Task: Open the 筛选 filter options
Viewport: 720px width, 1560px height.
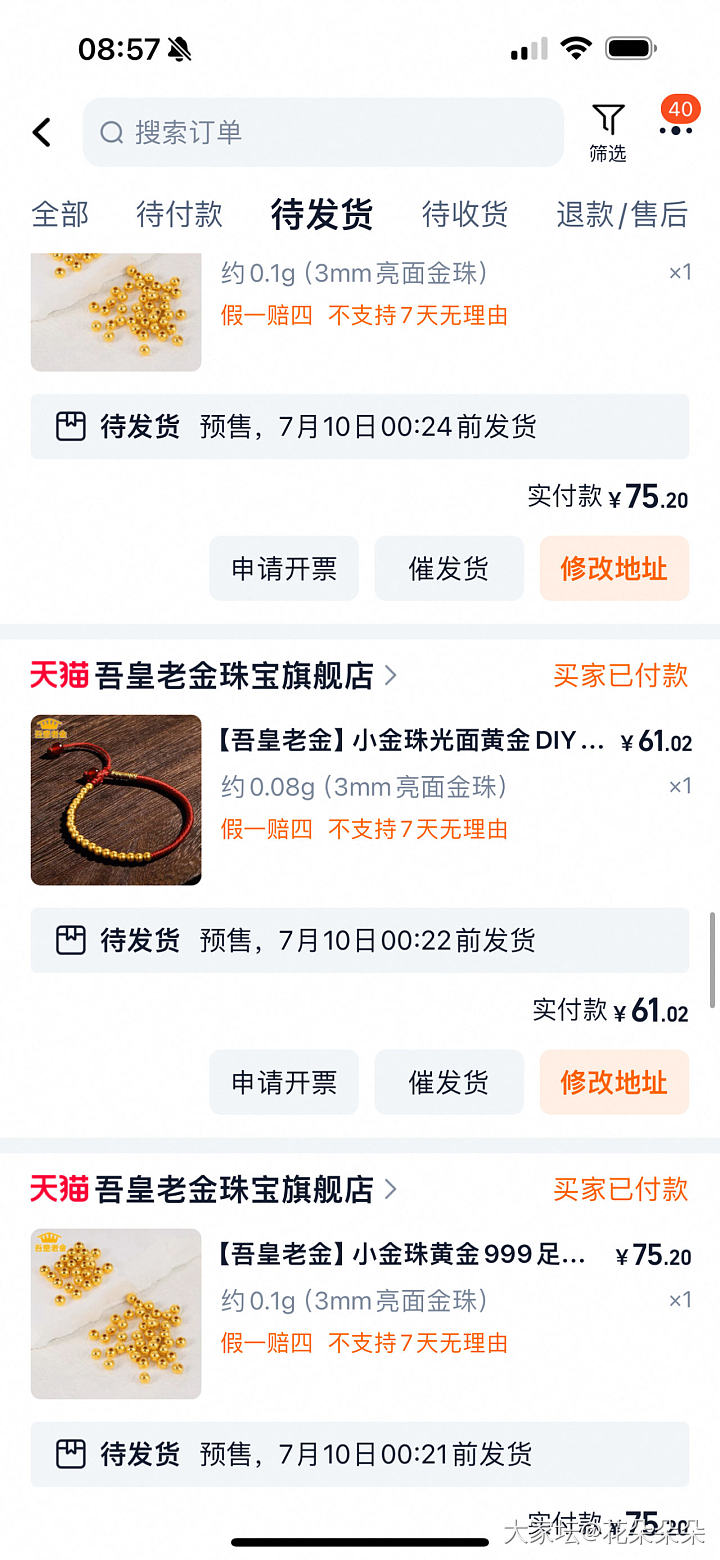Action: point(607,132)
